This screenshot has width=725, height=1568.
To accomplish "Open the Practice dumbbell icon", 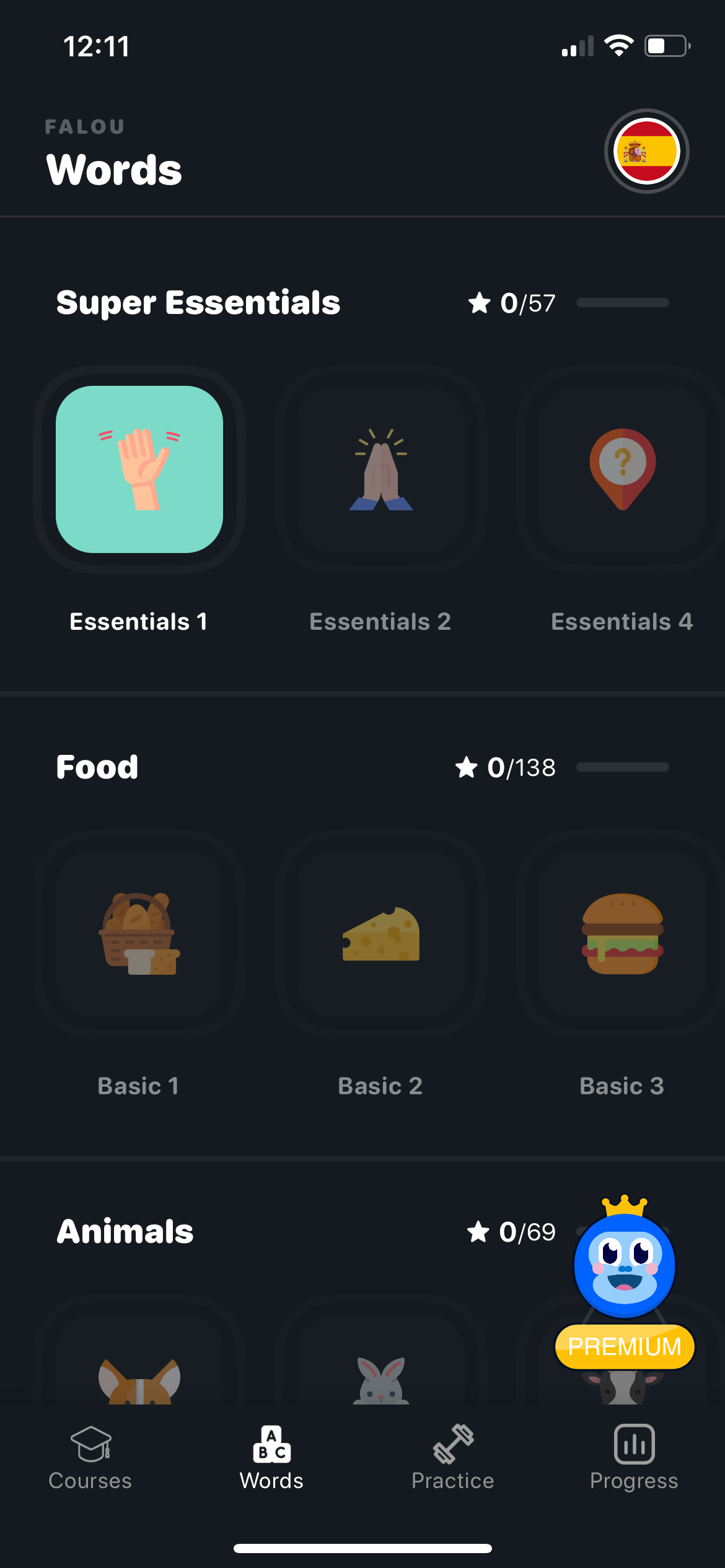I will tap(453, 1444).
